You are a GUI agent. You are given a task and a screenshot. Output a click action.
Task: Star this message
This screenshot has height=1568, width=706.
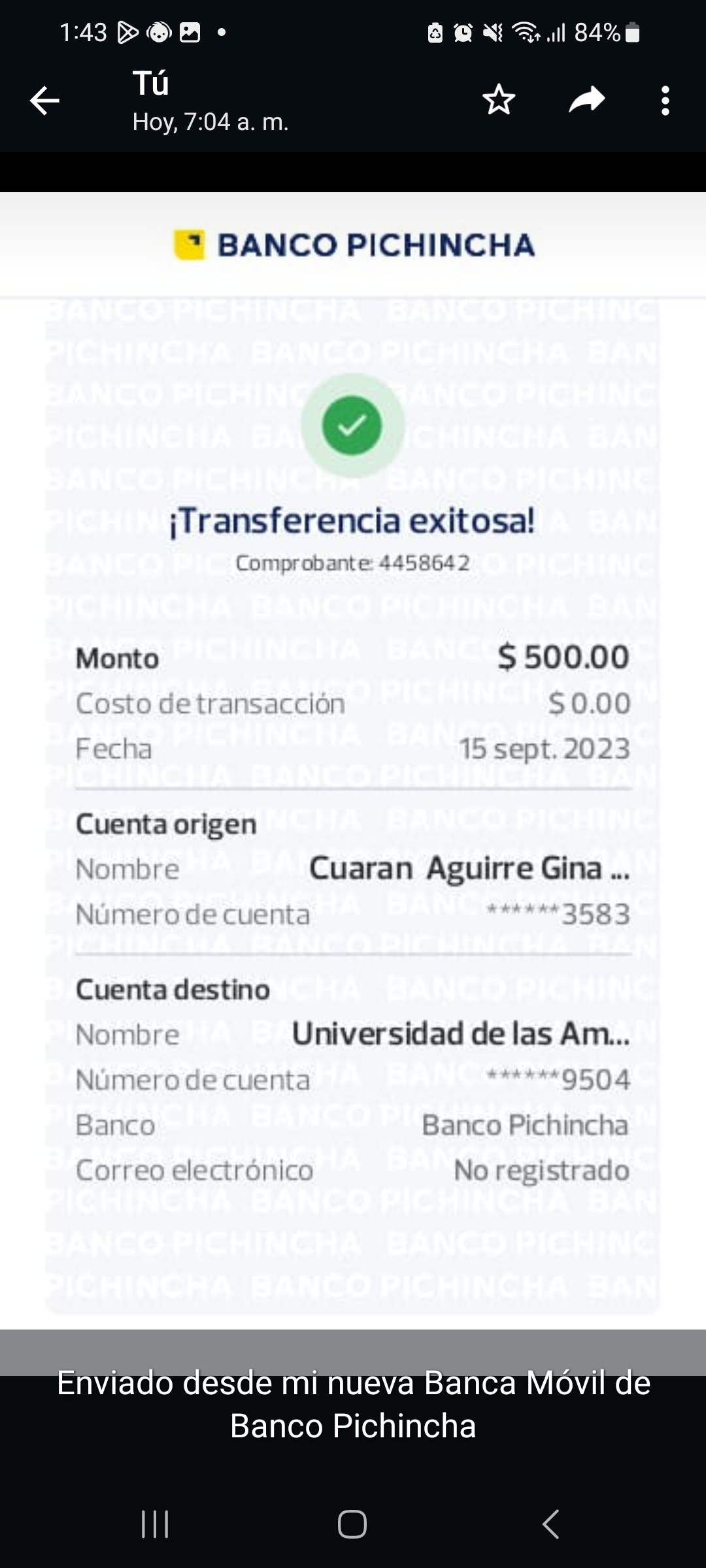(499, 100)
